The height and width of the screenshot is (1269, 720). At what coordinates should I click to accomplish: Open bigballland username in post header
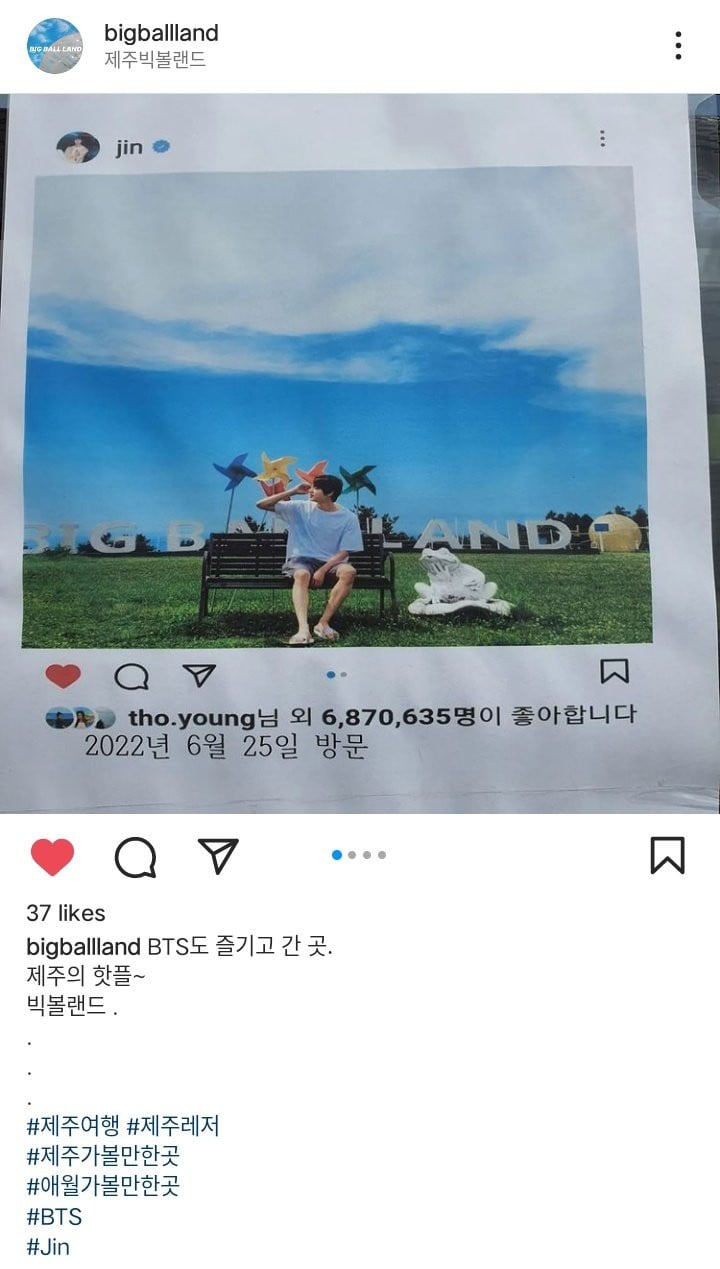pyautogui.click(x=161, y=33)
